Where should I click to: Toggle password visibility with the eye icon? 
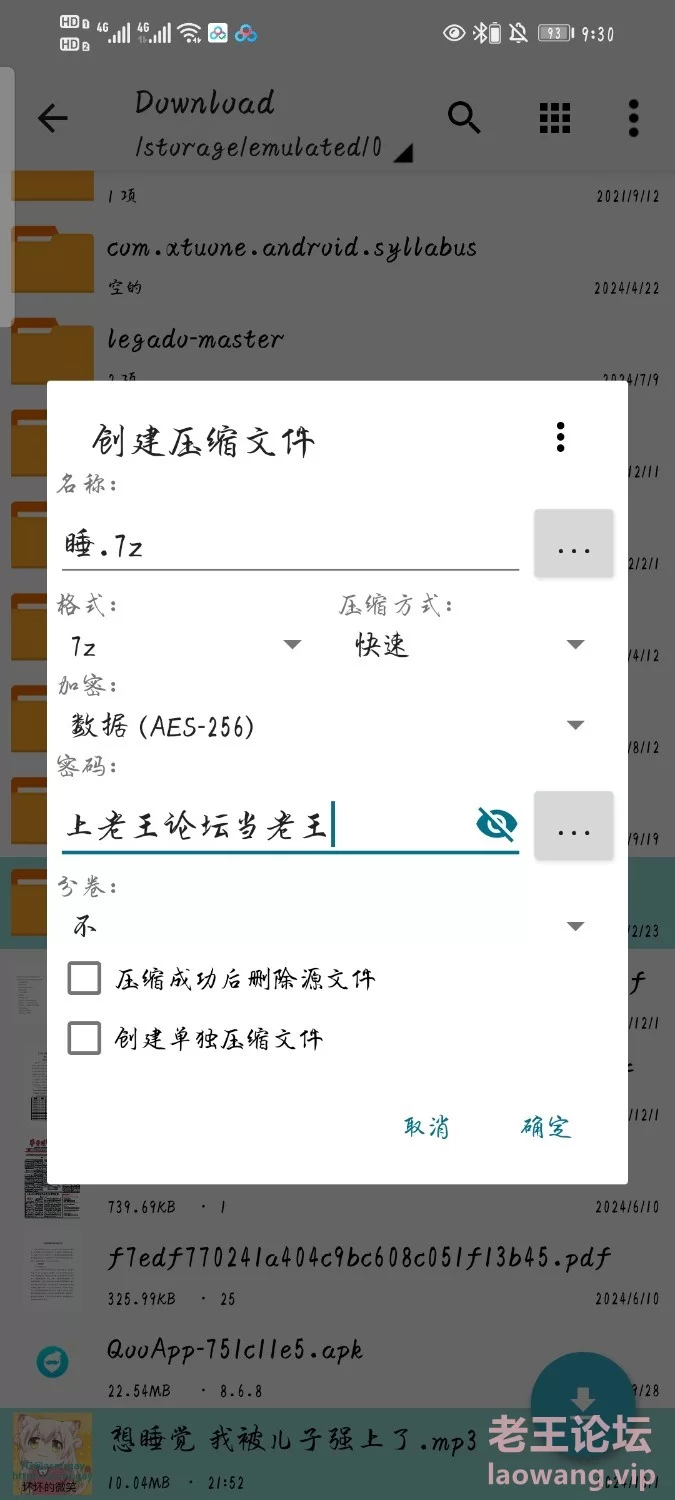point(496,825)
